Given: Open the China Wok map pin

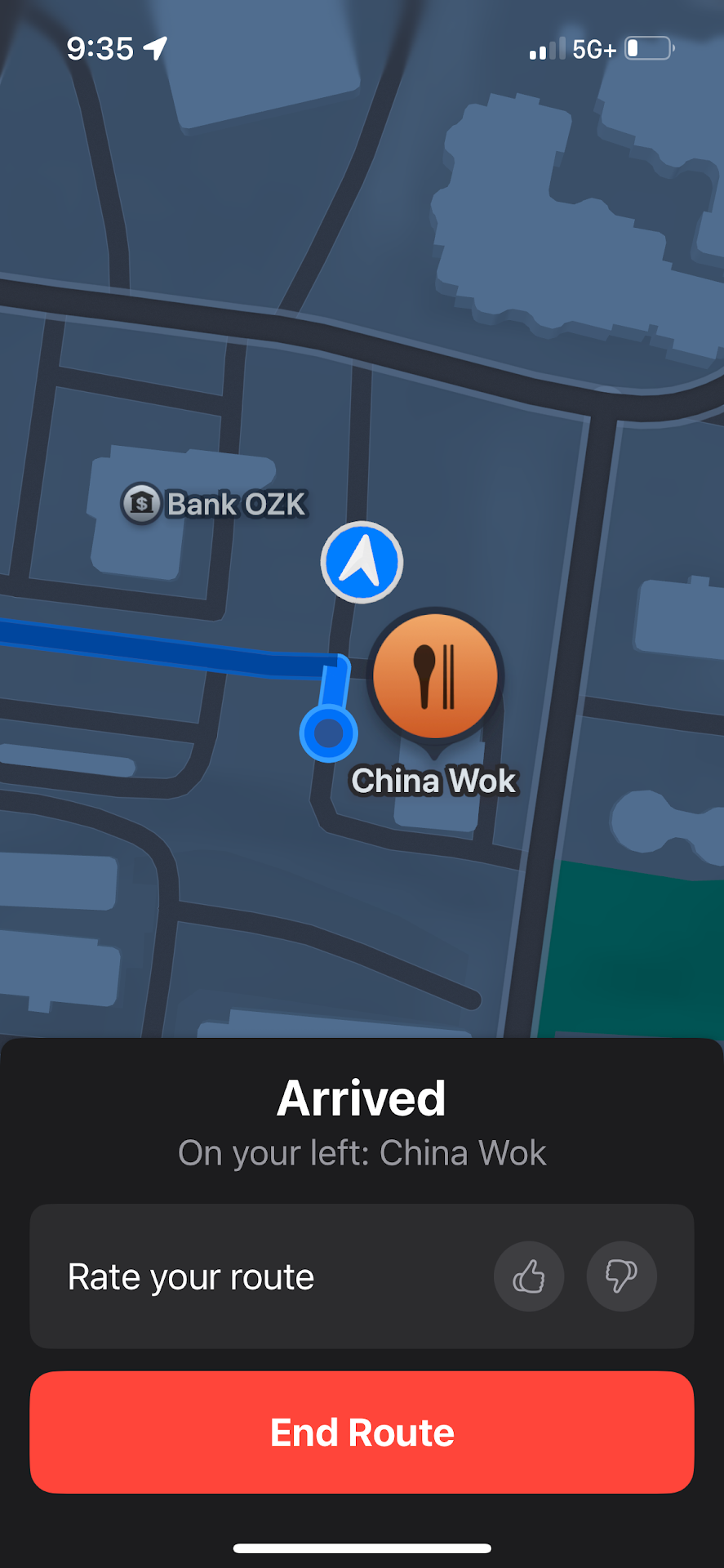Looking at the screenshot, I should [435, 676].
